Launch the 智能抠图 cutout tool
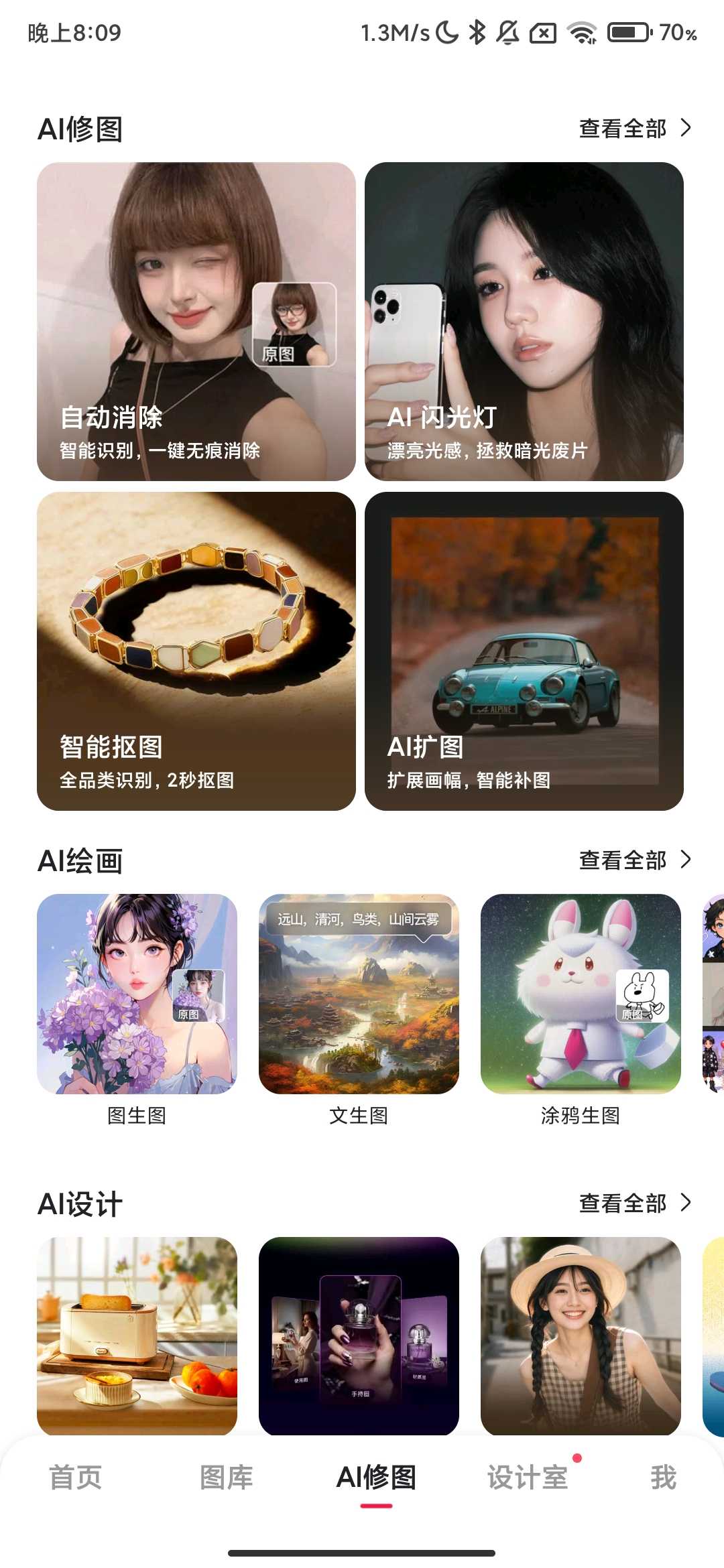 coord(196,651)
